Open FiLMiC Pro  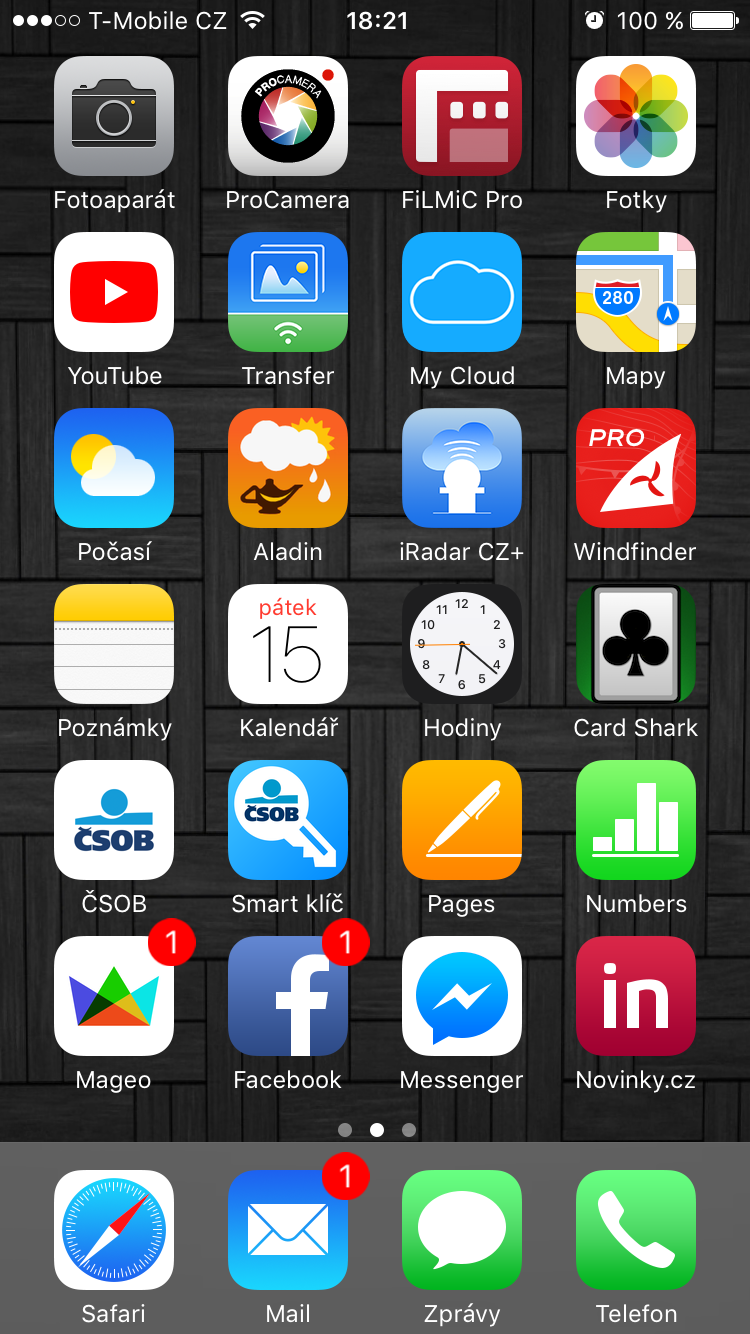pyautogui.click(x=462, y=116)
